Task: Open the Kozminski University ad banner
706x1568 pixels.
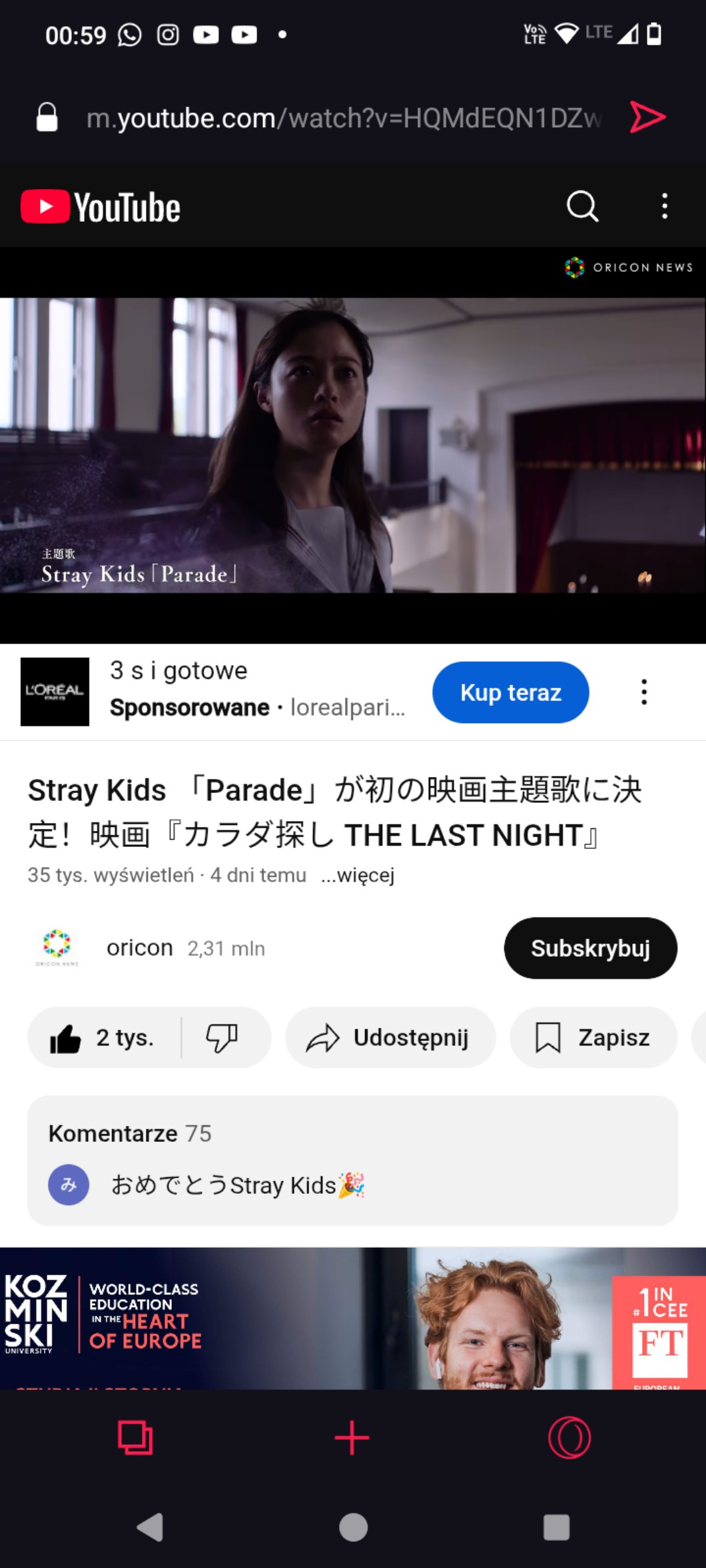Action: [352, 1318]
